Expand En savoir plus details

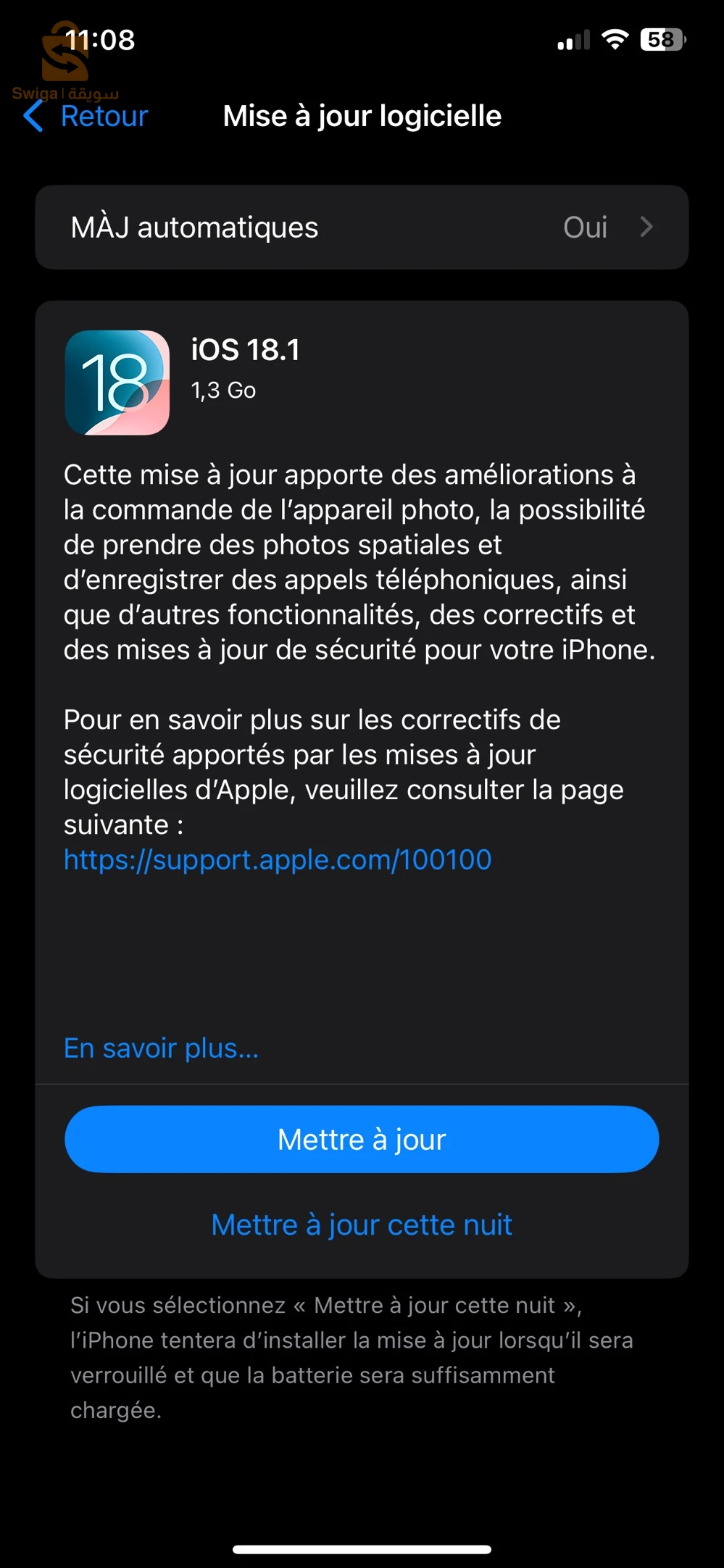coord(160,1048)
